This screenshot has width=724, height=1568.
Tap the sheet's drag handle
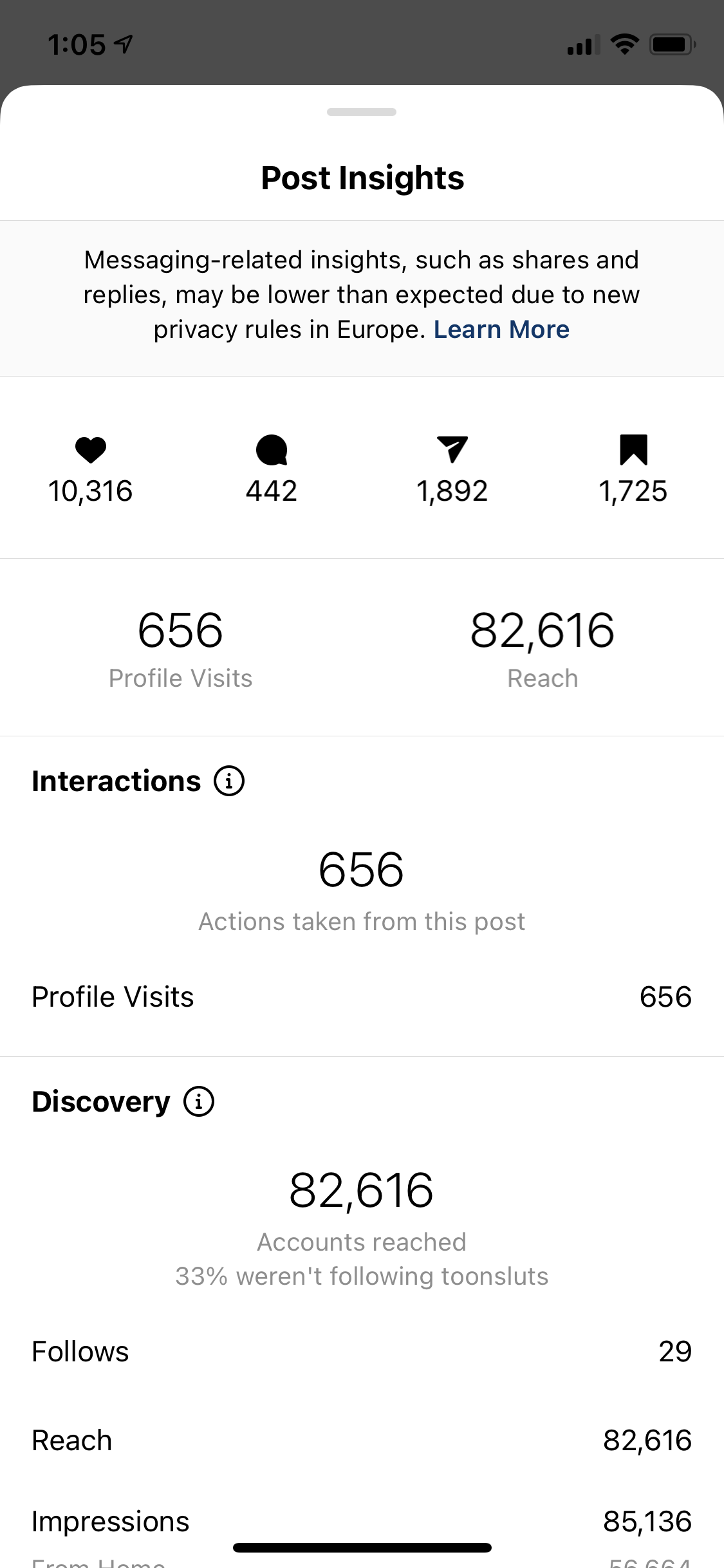tap(362, 112)
